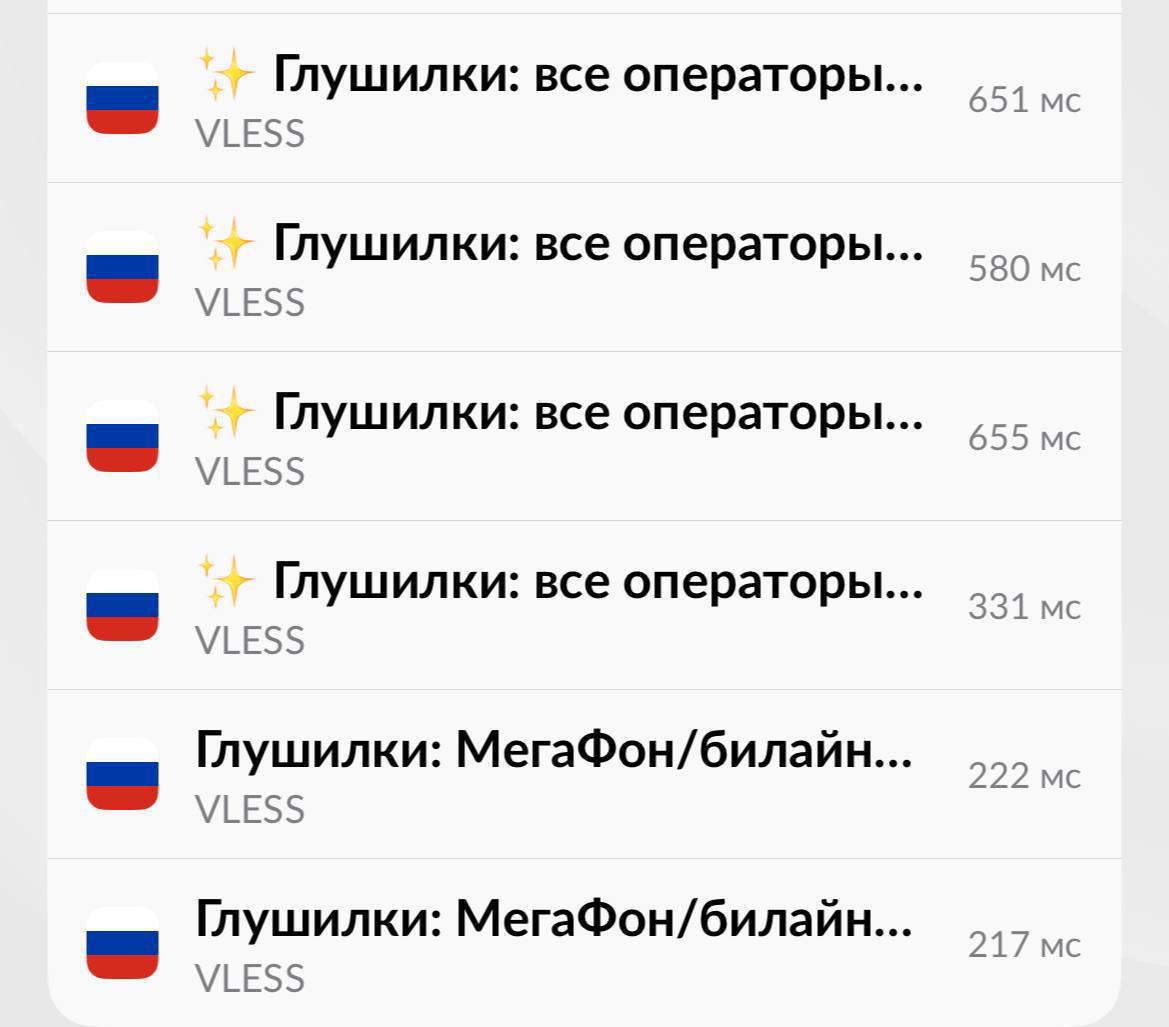Select the all-operators server with 651 ms ping
Image resolution: width=1169 pixels, height=1027 pixels.
tap(583, 98)
